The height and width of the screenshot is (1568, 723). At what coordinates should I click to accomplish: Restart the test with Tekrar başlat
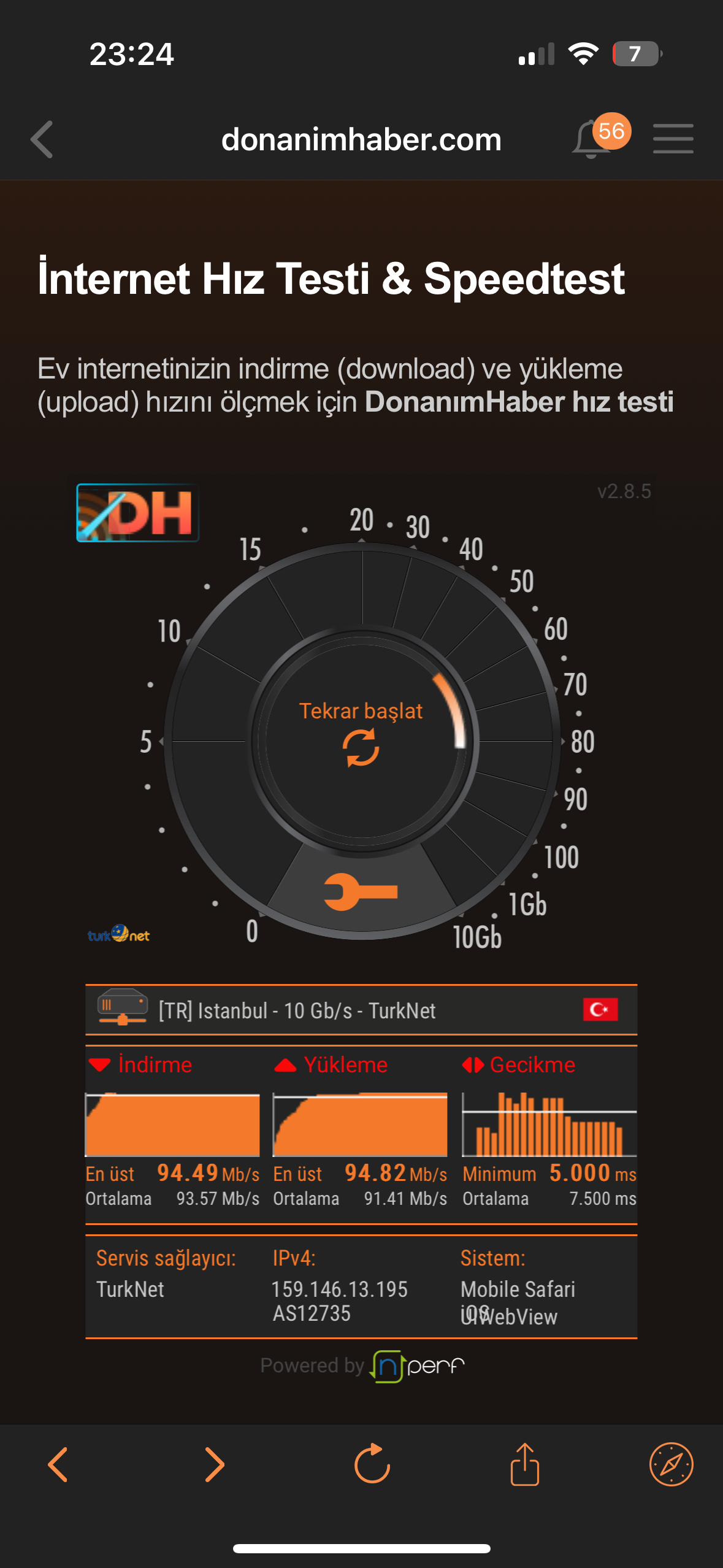click(361, 734)
